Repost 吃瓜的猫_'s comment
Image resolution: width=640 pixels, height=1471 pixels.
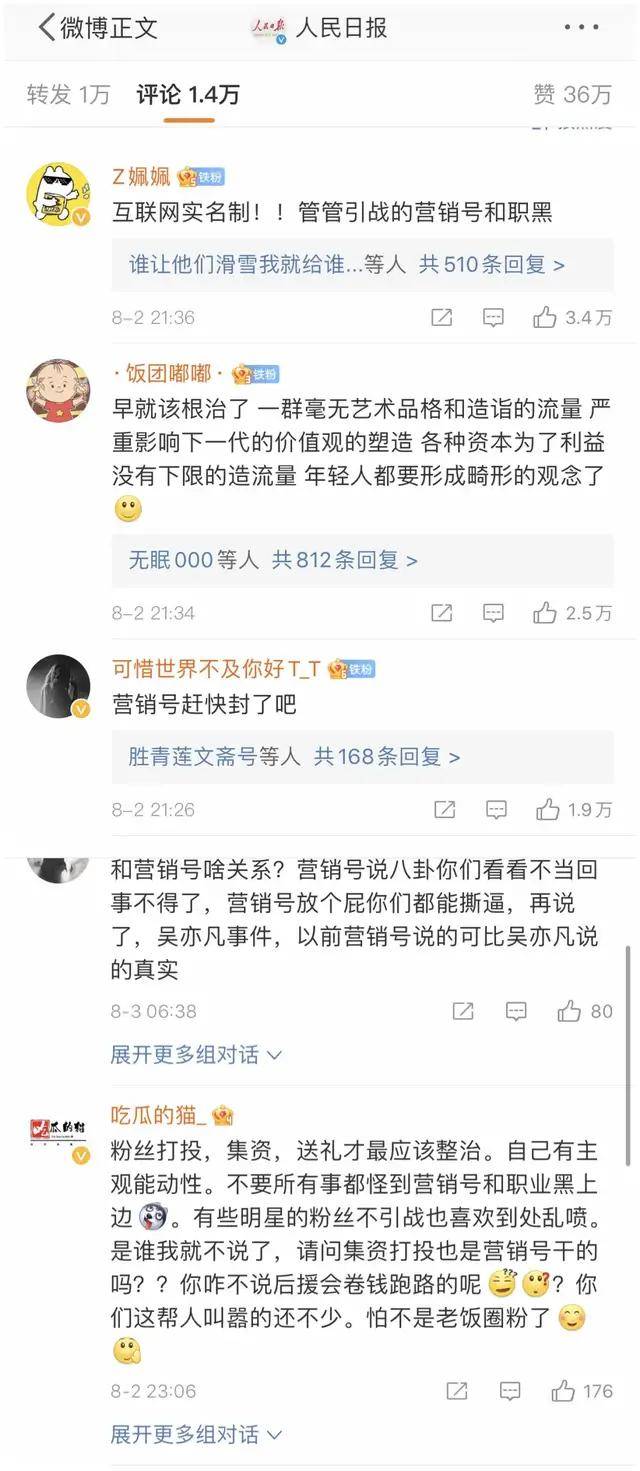[457, 1391]
